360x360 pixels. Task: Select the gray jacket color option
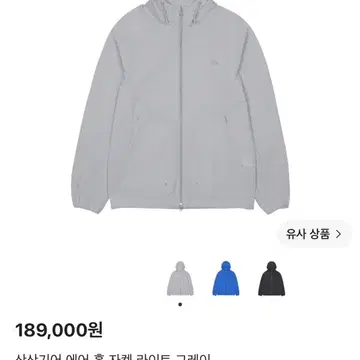click(x=180, y=279)
